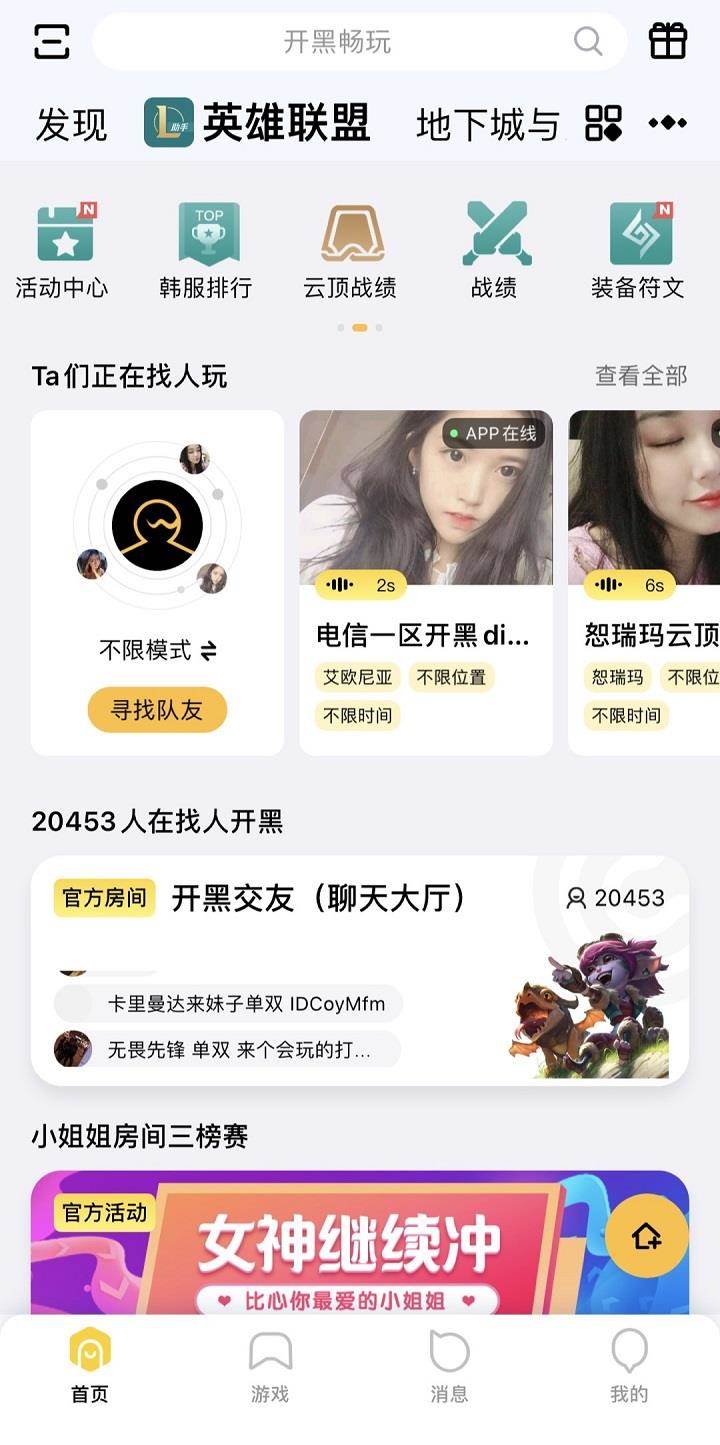This screenshot has width=720, height=1445.
Task: Tap the 寻找队友 button
Action: point(157,710)
